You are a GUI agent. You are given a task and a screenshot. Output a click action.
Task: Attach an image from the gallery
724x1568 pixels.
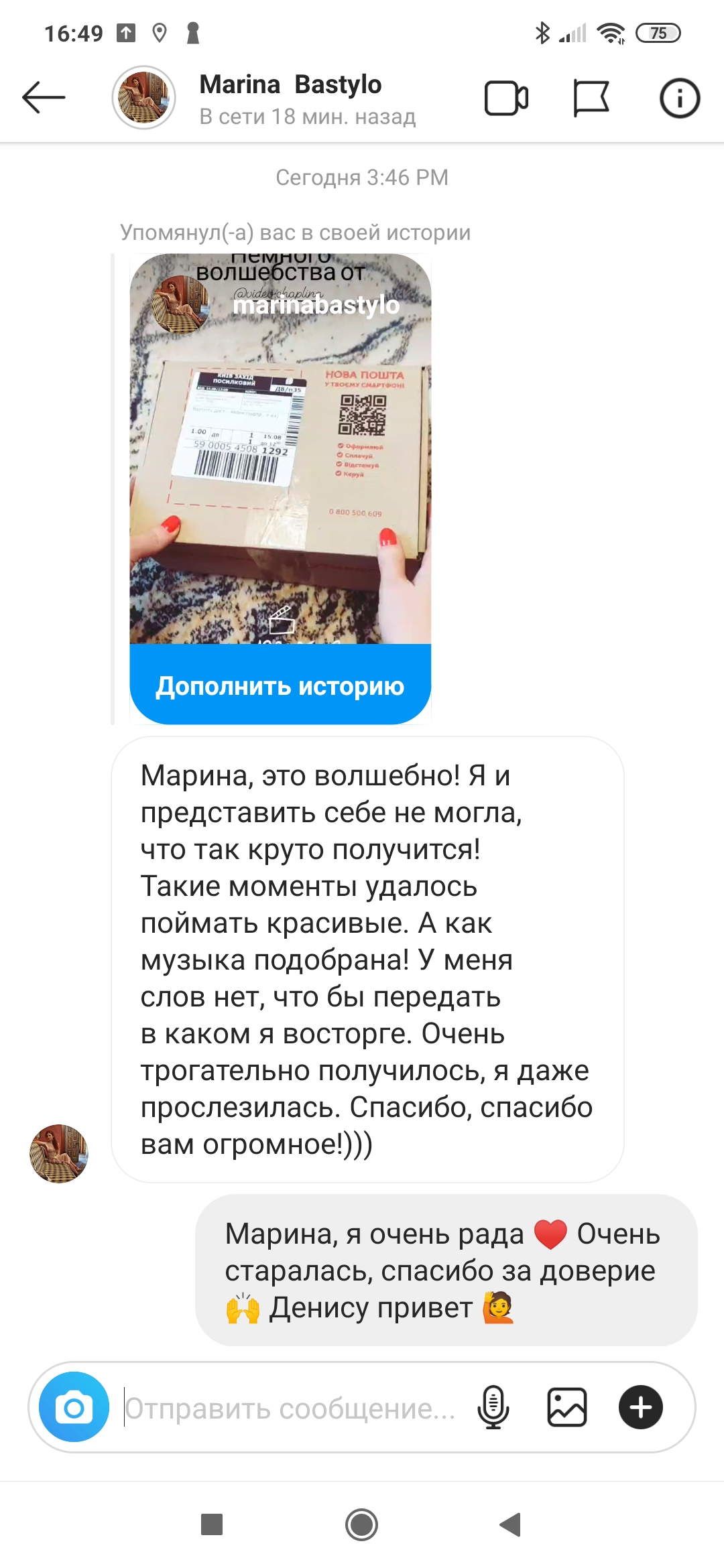tap(567, 1407)
